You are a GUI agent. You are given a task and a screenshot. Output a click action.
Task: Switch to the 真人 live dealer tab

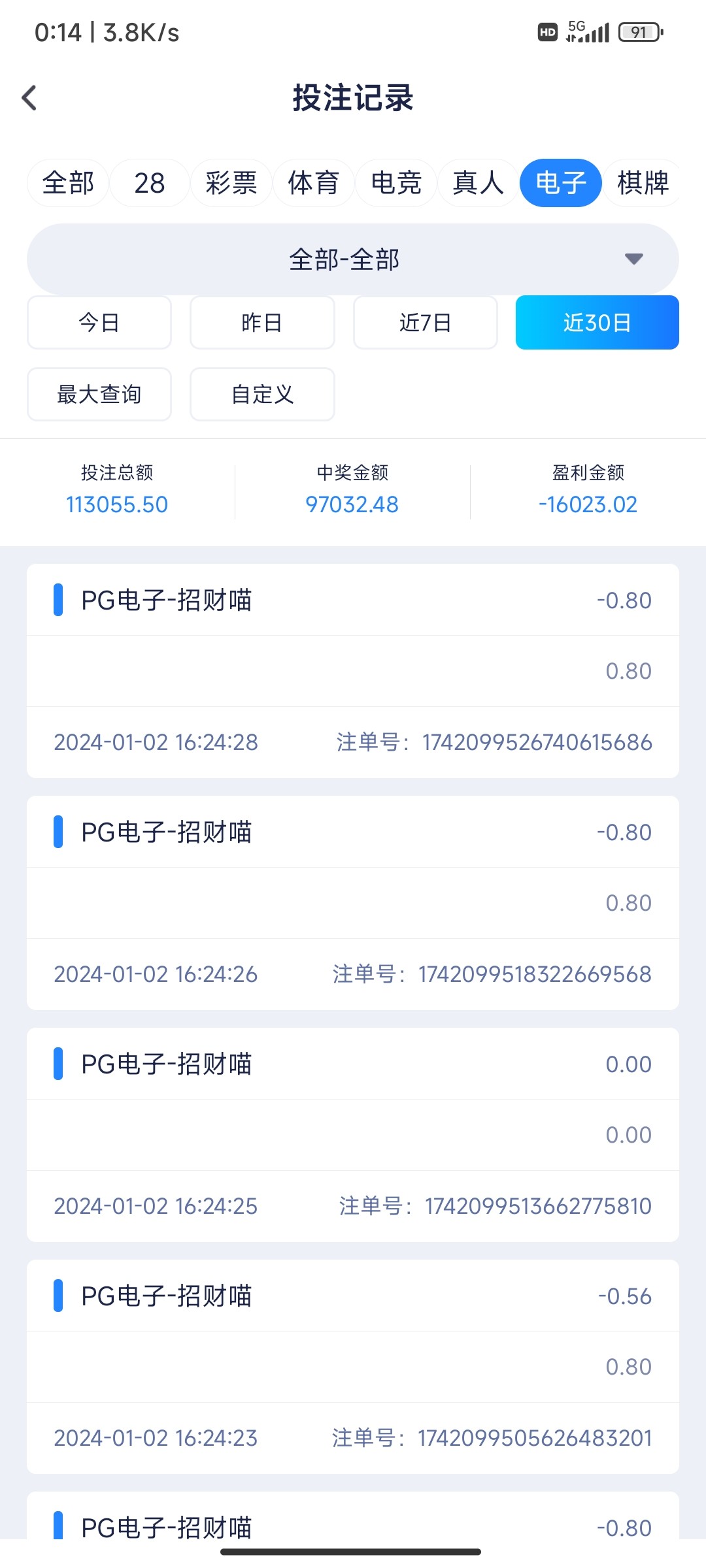pyautogui.click(x=478, y=183)
